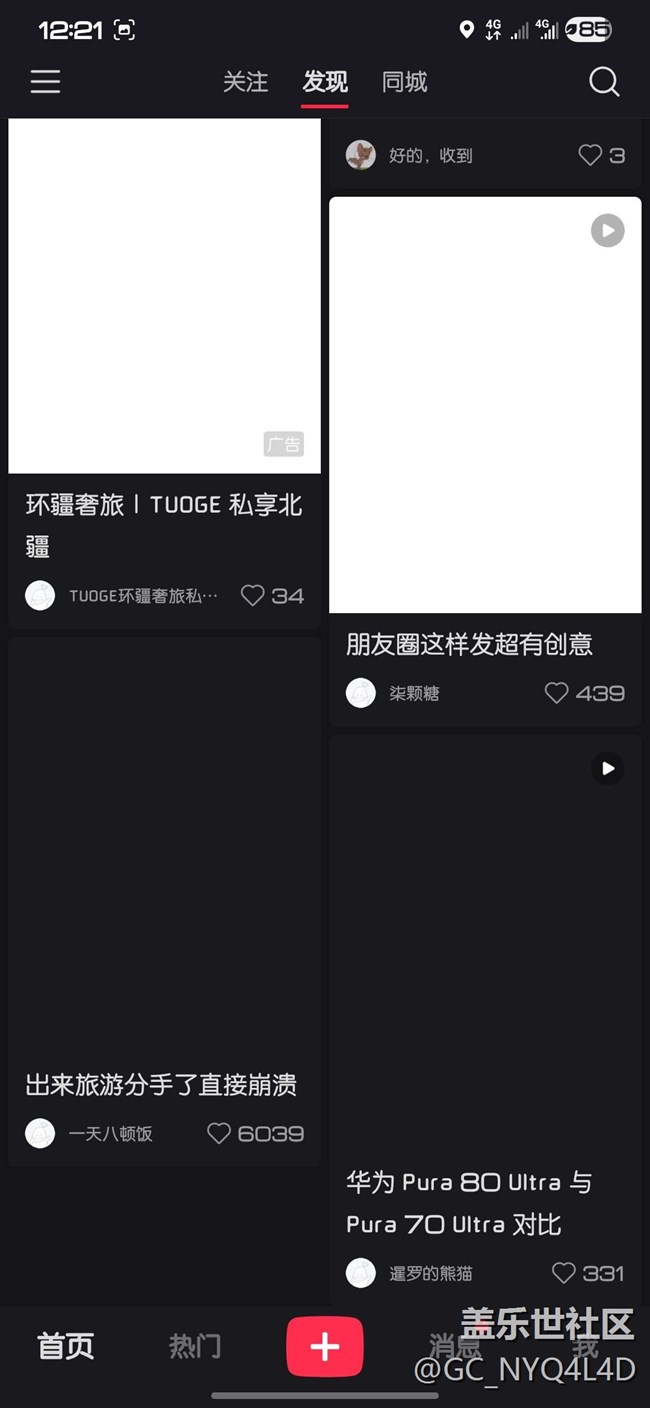Like the 出来旅游分手了直接崩溃 post
This screenshot has height=1408, width=650.
[x=219, y=1134]
